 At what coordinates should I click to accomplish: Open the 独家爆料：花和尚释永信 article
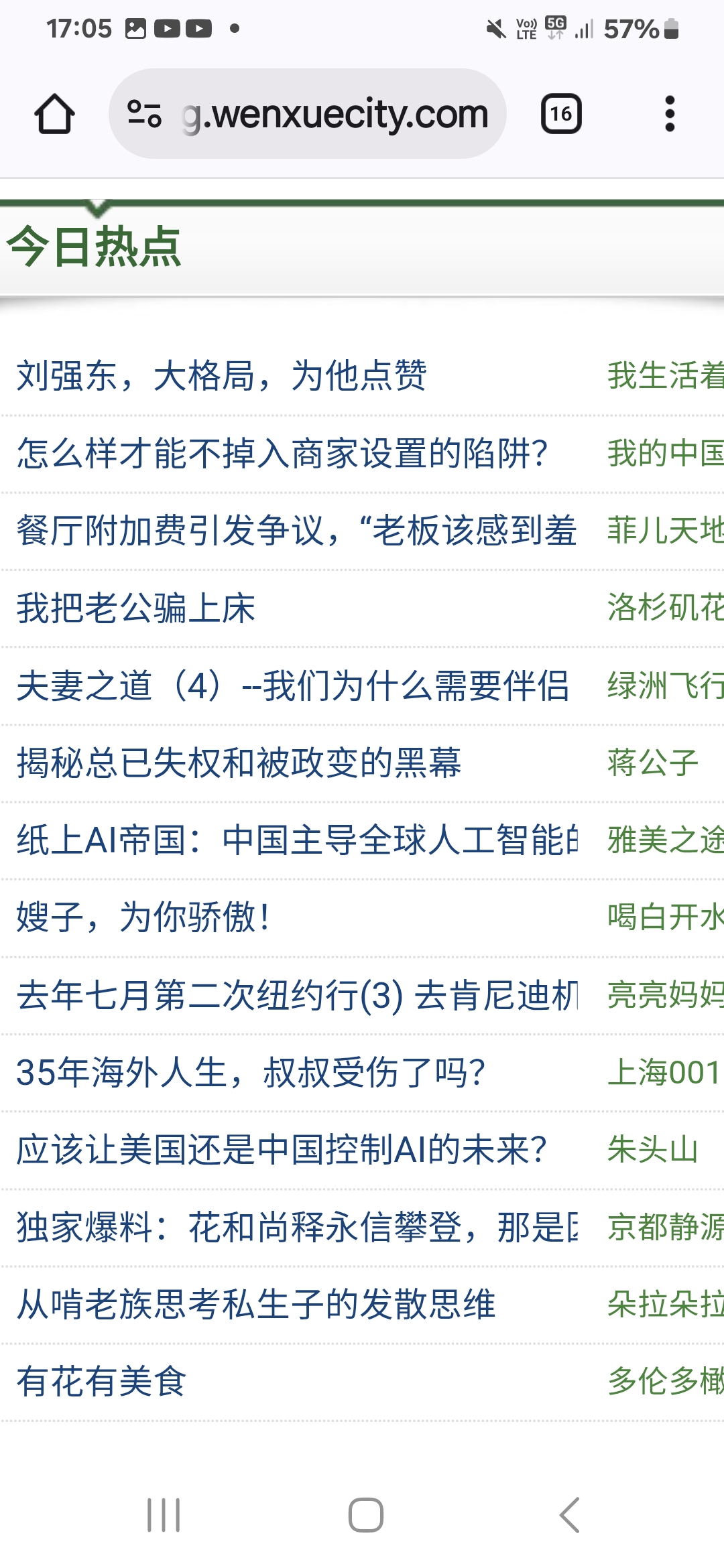point(296,1228)
